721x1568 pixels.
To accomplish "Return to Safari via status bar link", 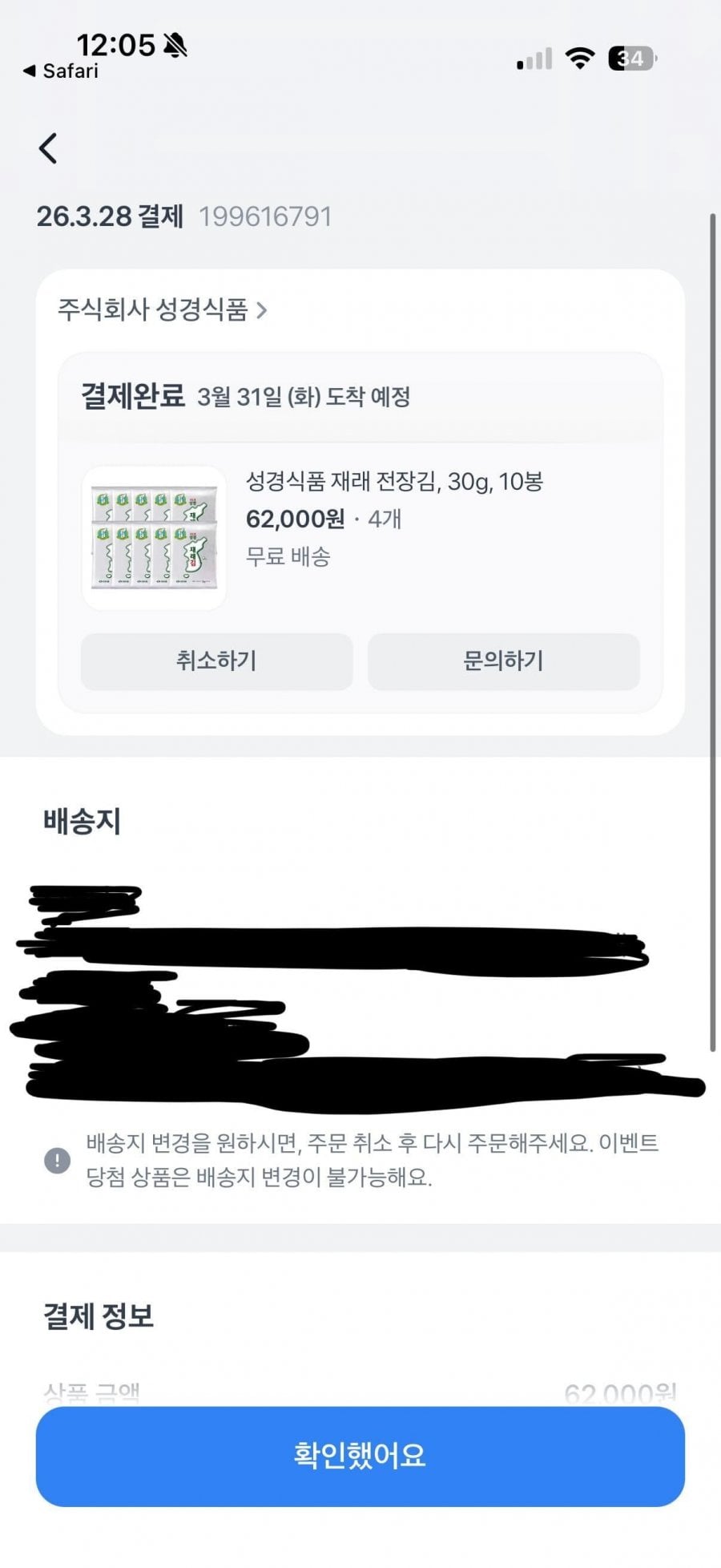I will pos(61,71).
